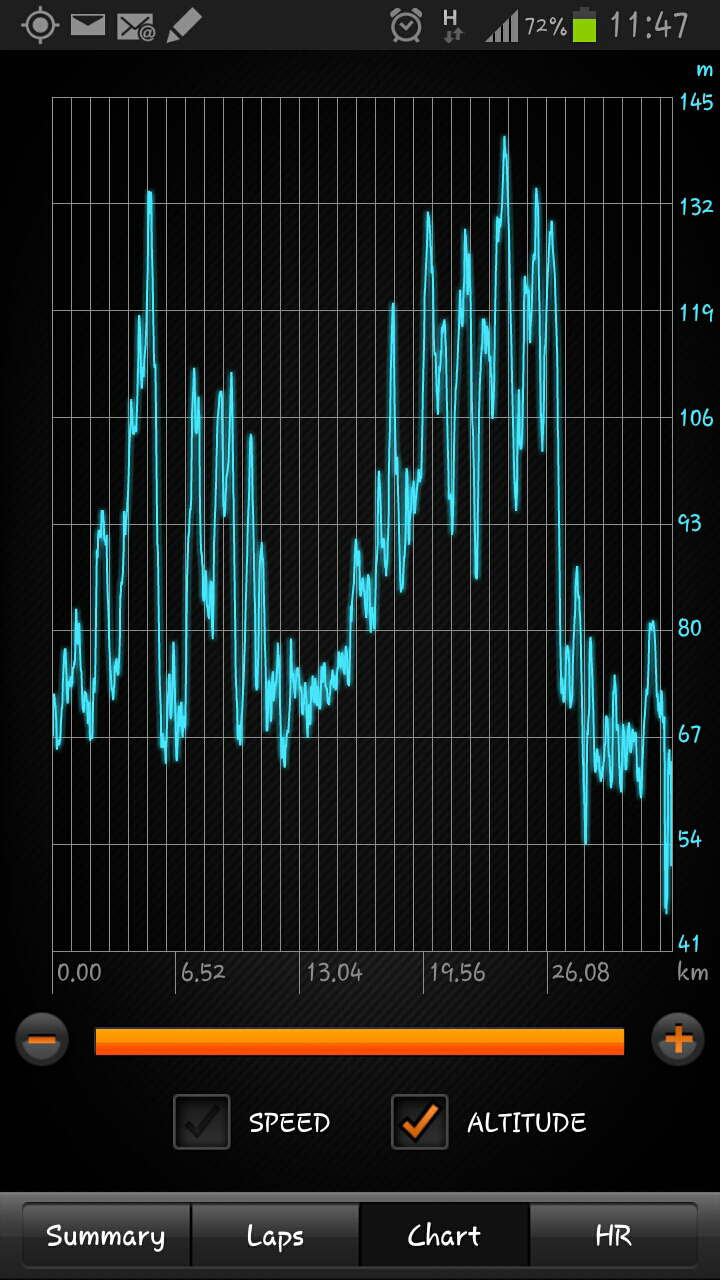Tap the orange zoom slider bar

pos(359,1041)
